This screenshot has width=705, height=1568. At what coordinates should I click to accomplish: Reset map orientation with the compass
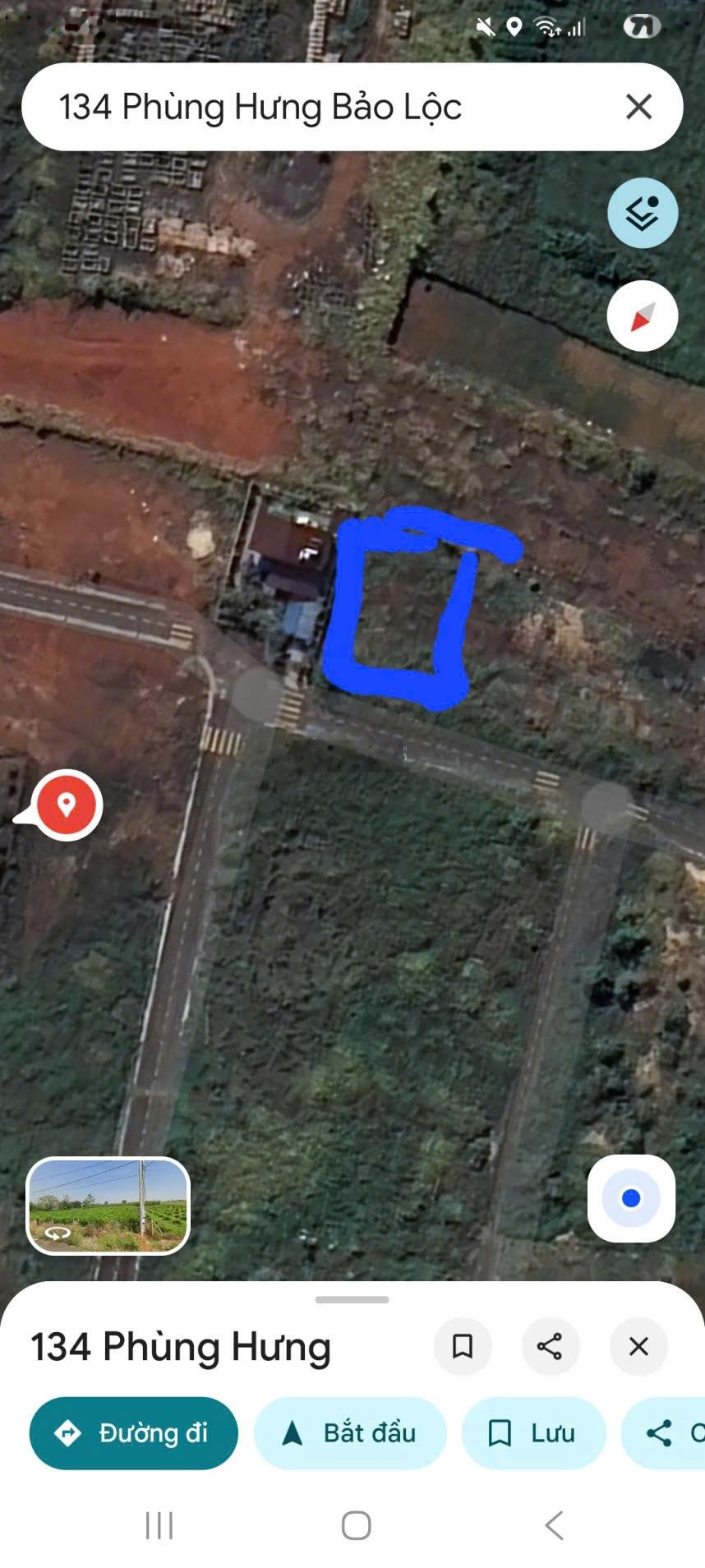[x=642, y=316]
